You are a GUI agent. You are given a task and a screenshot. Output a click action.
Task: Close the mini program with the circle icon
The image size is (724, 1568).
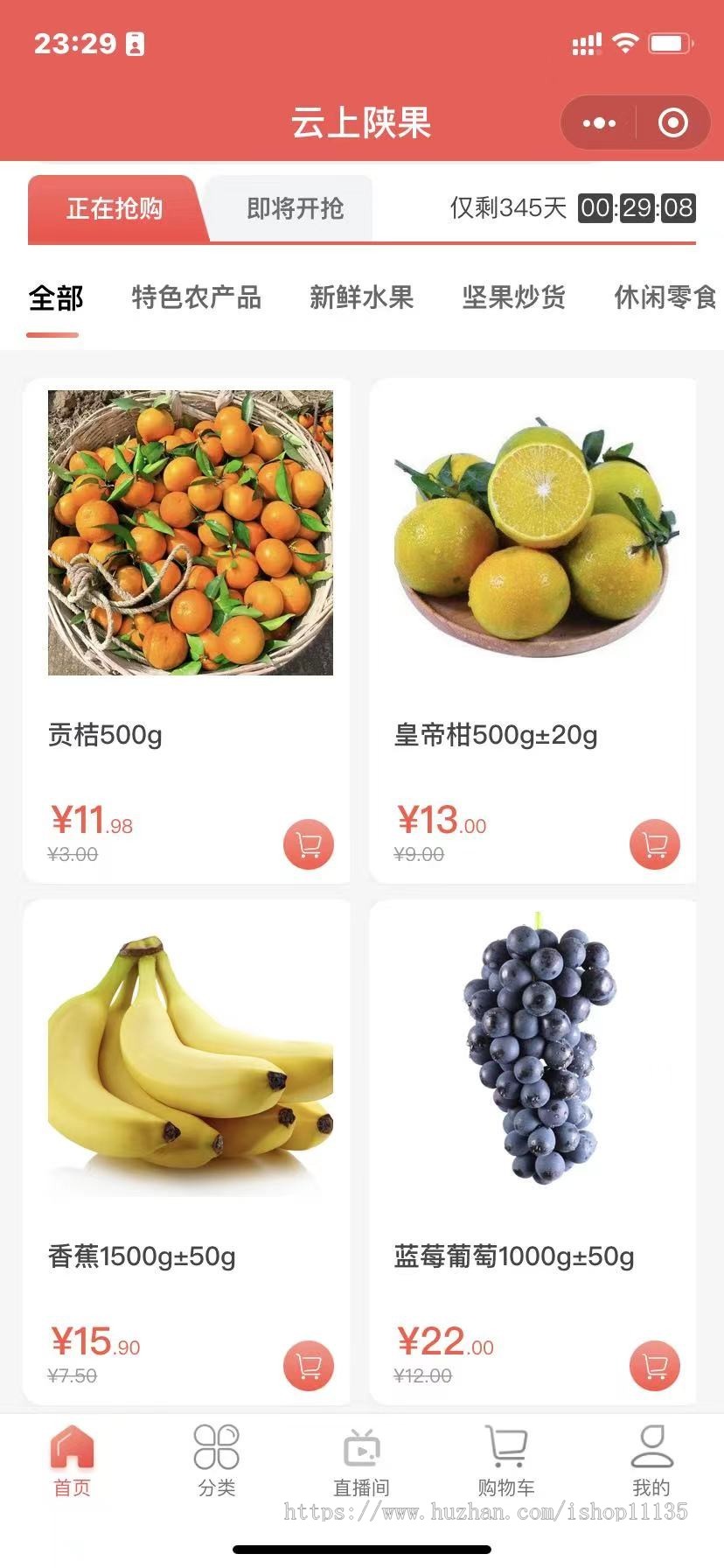[672, 123]
